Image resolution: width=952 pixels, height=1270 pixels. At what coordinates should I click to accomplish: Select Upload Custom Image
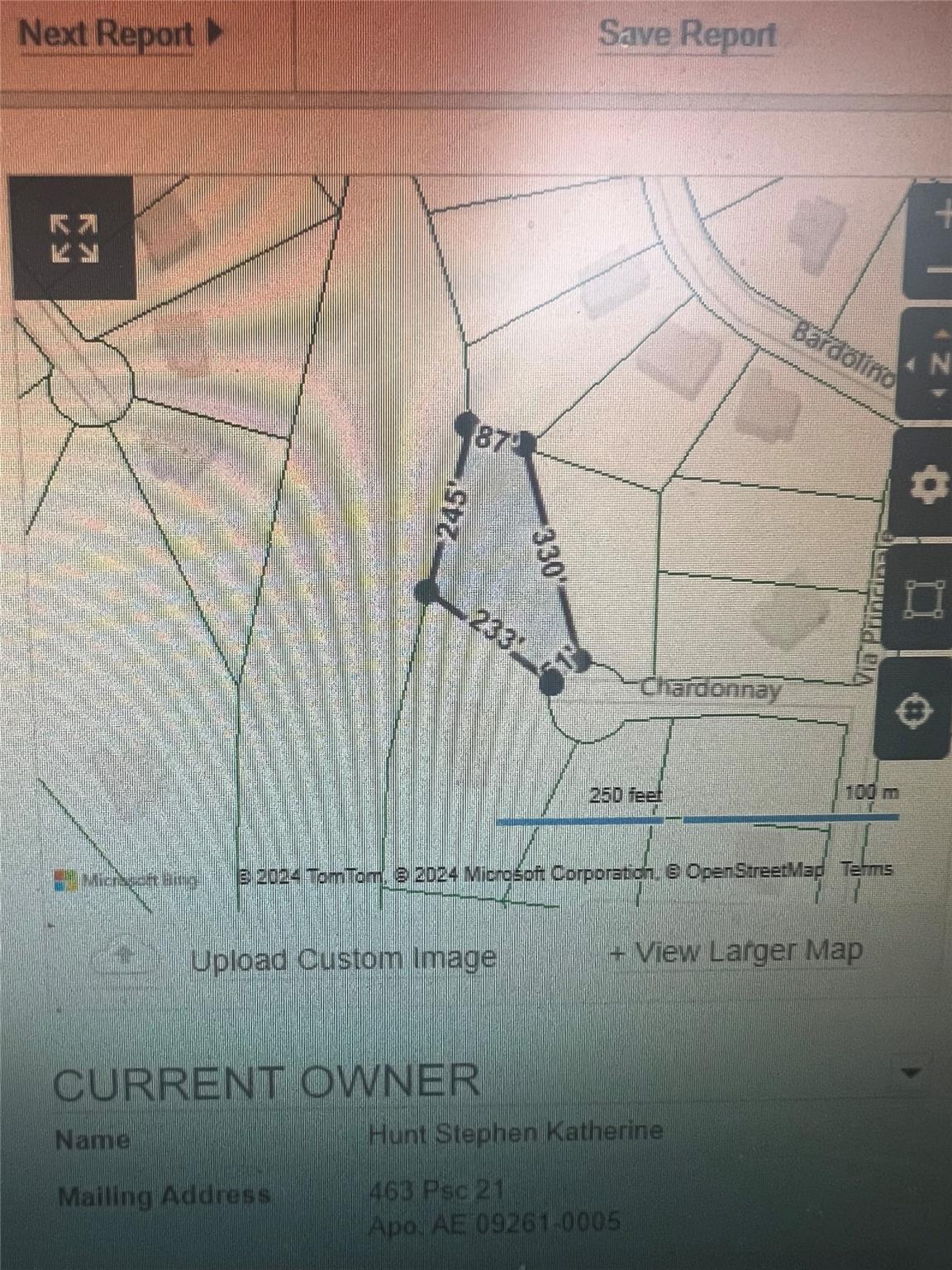(x=343, y=959)
